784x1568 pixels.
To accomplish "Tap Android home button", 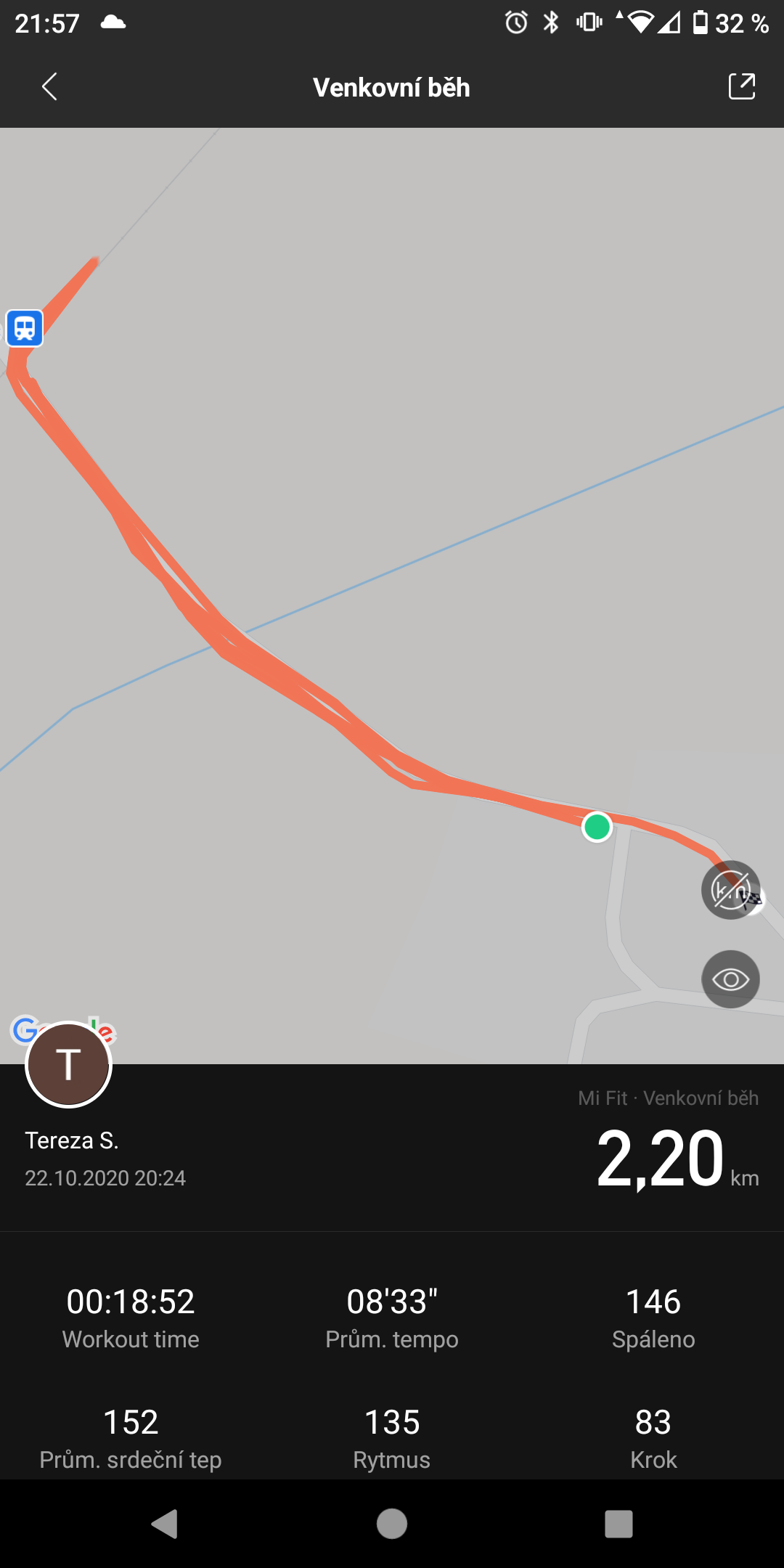I will [x=392, y=1523].
